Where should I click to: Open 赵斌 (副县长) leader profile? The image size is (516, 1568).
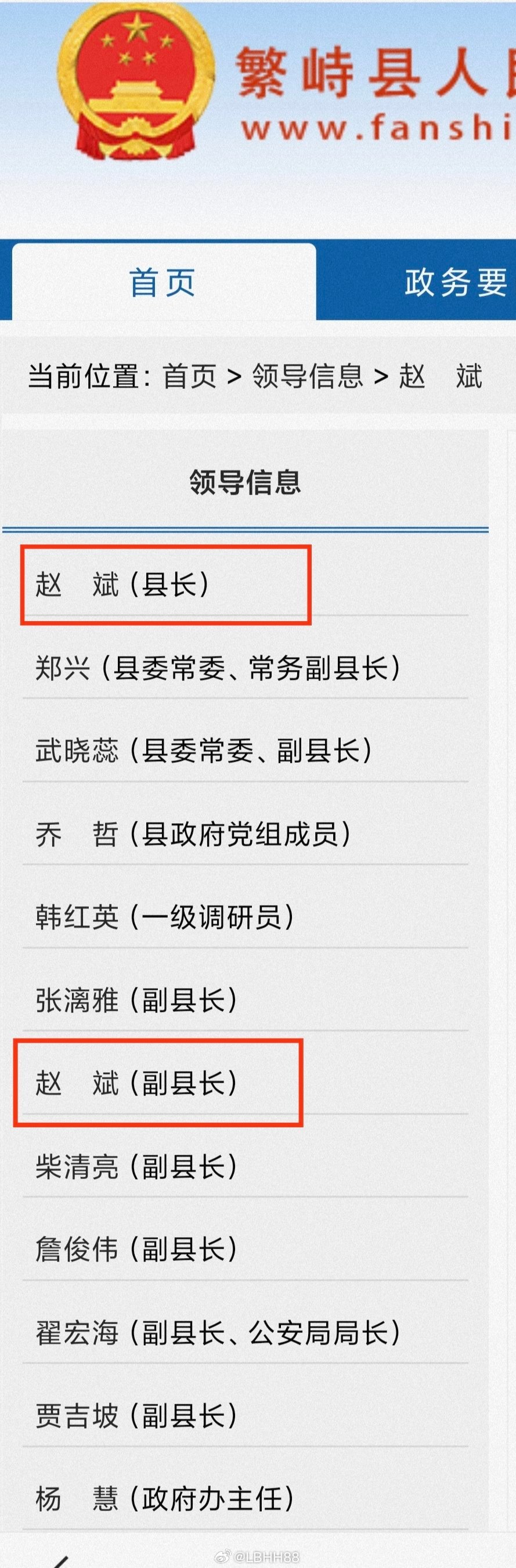pos(136,1083)
